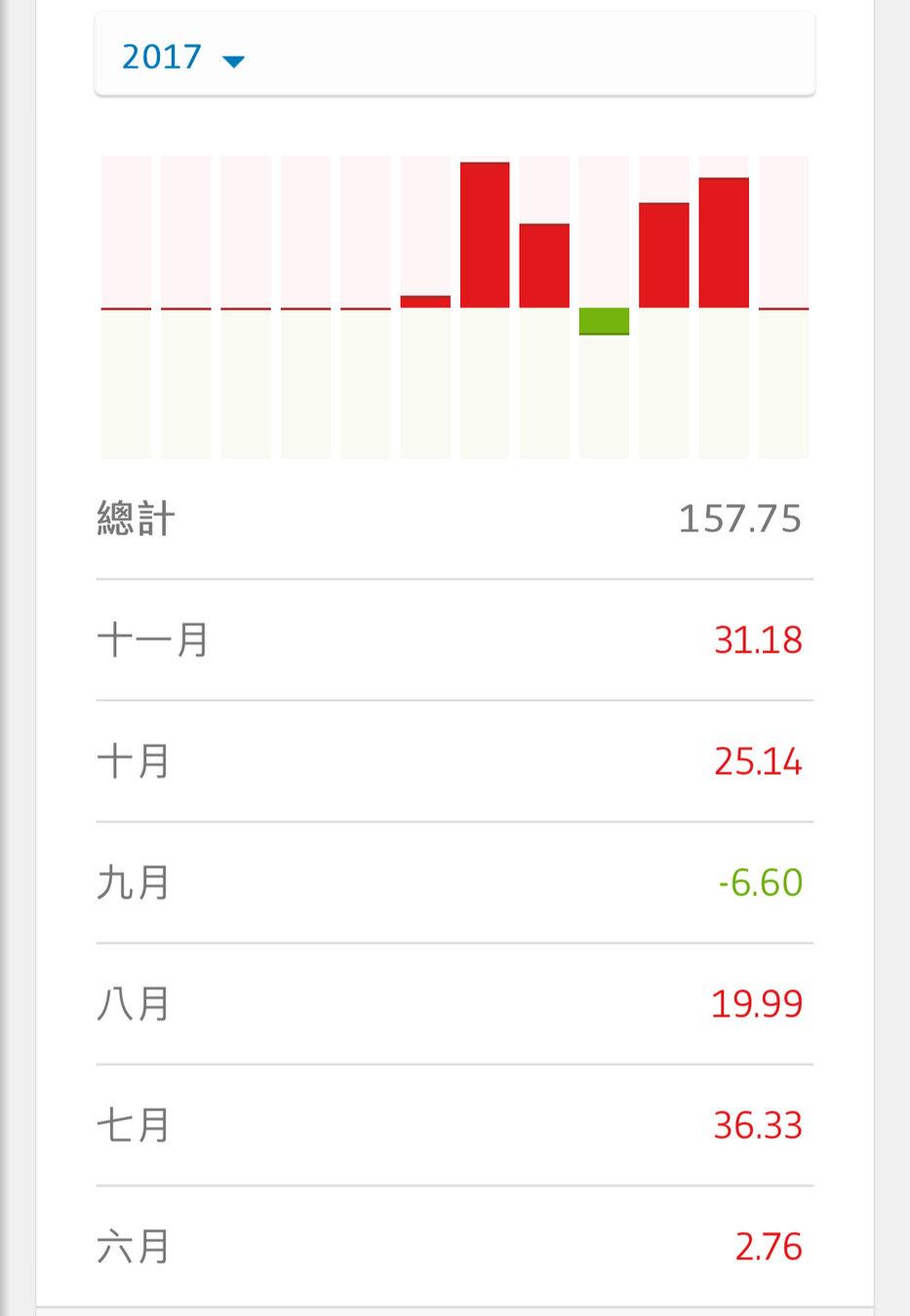Select the green negative bar in chart

tap(604, 321)
